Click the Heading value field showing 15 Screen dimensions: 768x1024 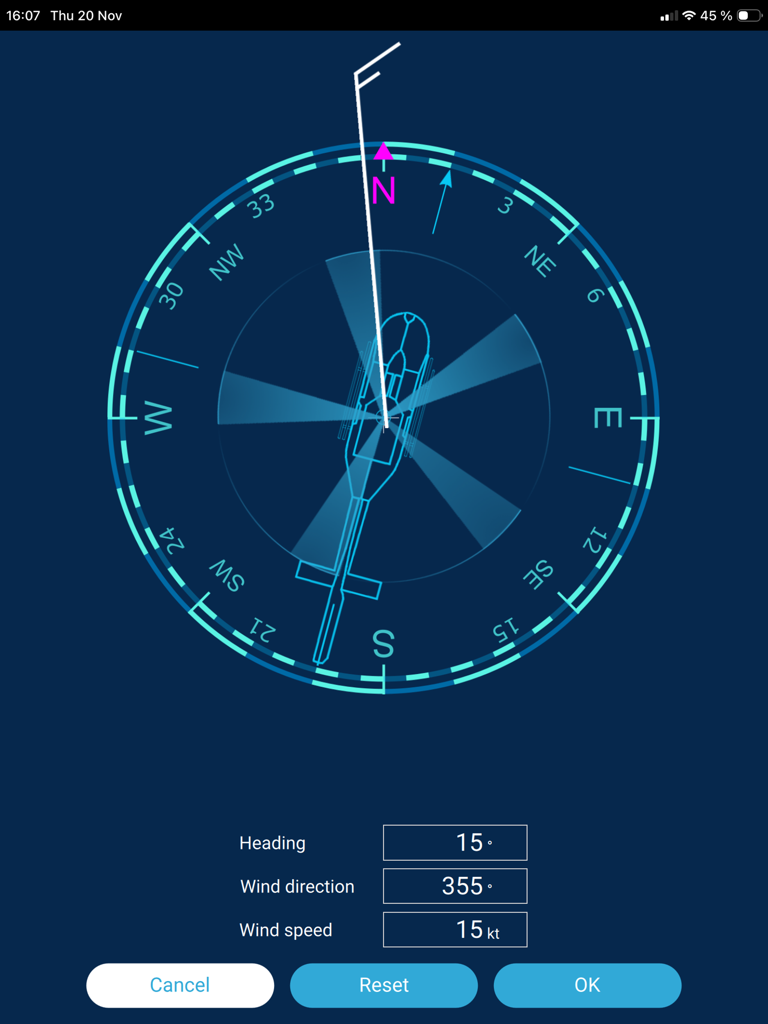[x=454, y=842]
